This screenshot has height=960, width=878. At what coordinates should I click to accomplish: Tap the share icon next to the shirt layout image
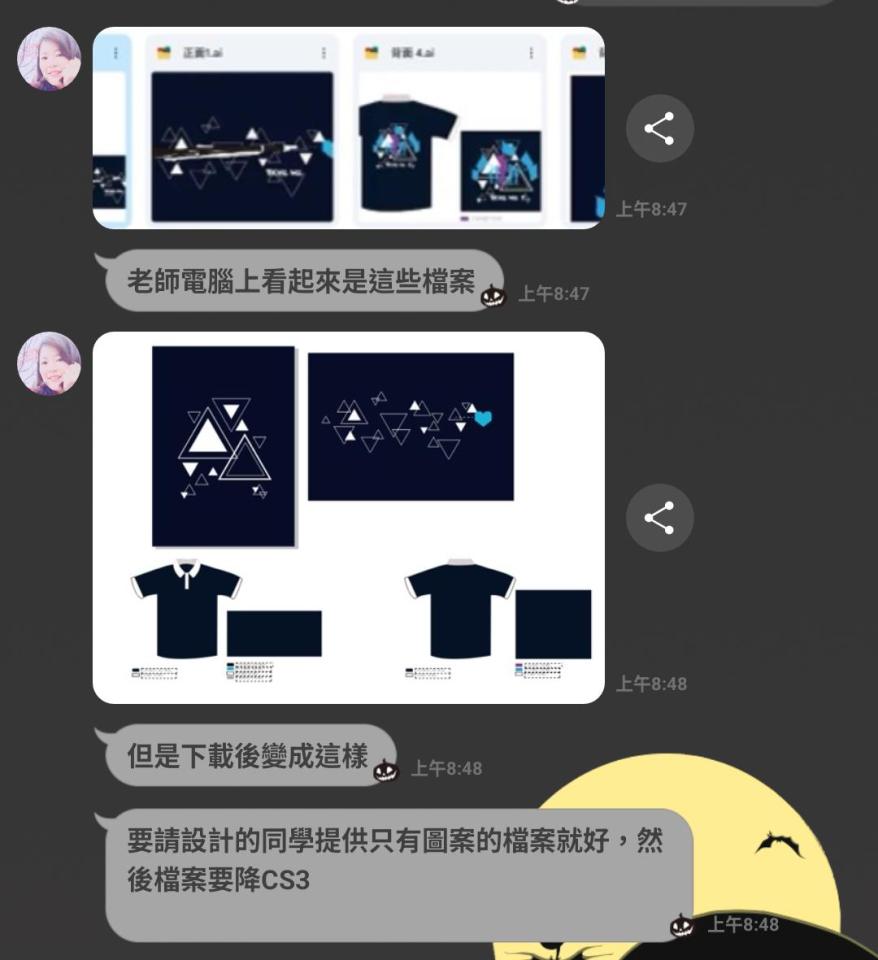click(659, 517)
